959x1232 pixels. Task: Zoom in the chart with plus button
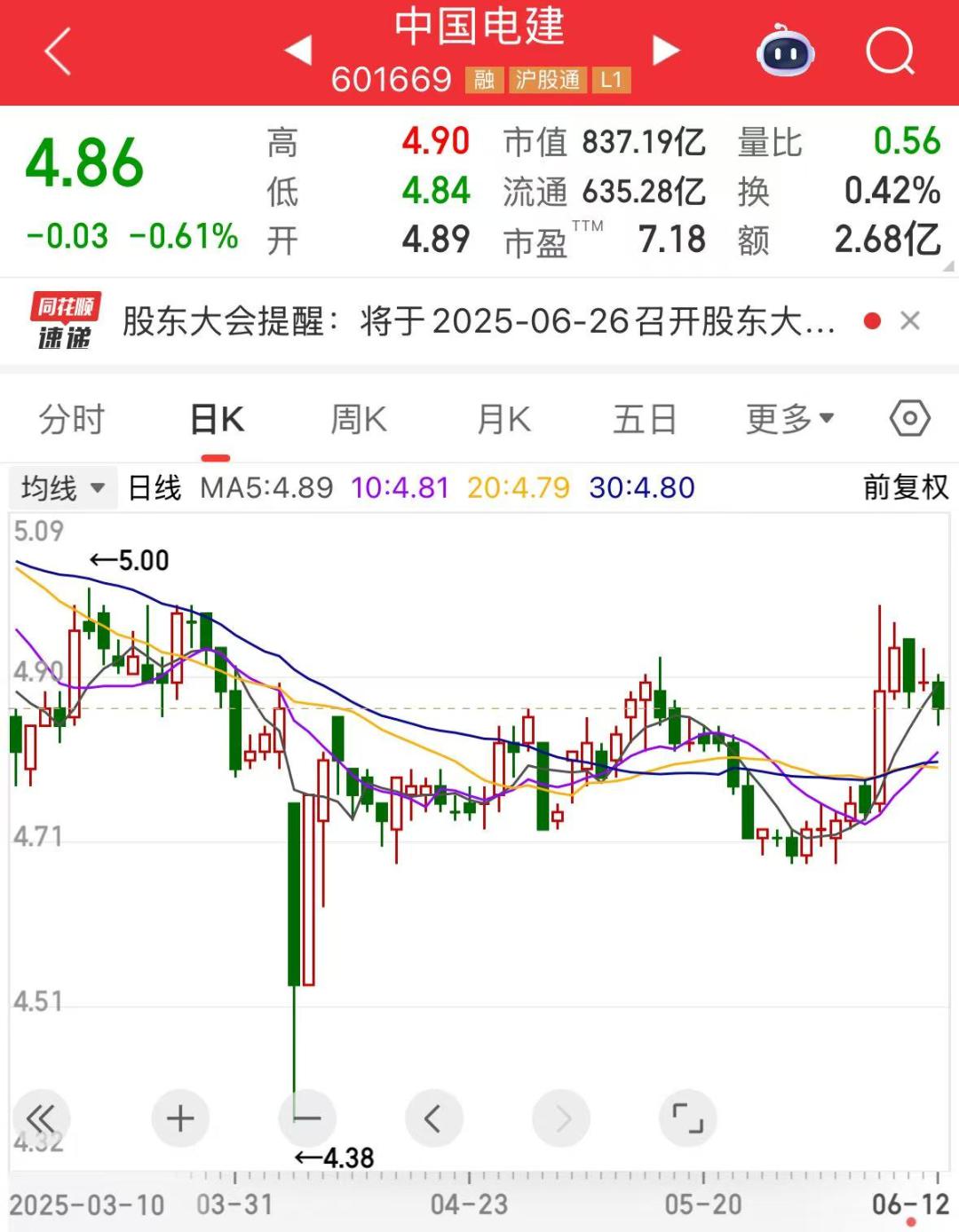pyautogui.click(x=180, y=1118)
